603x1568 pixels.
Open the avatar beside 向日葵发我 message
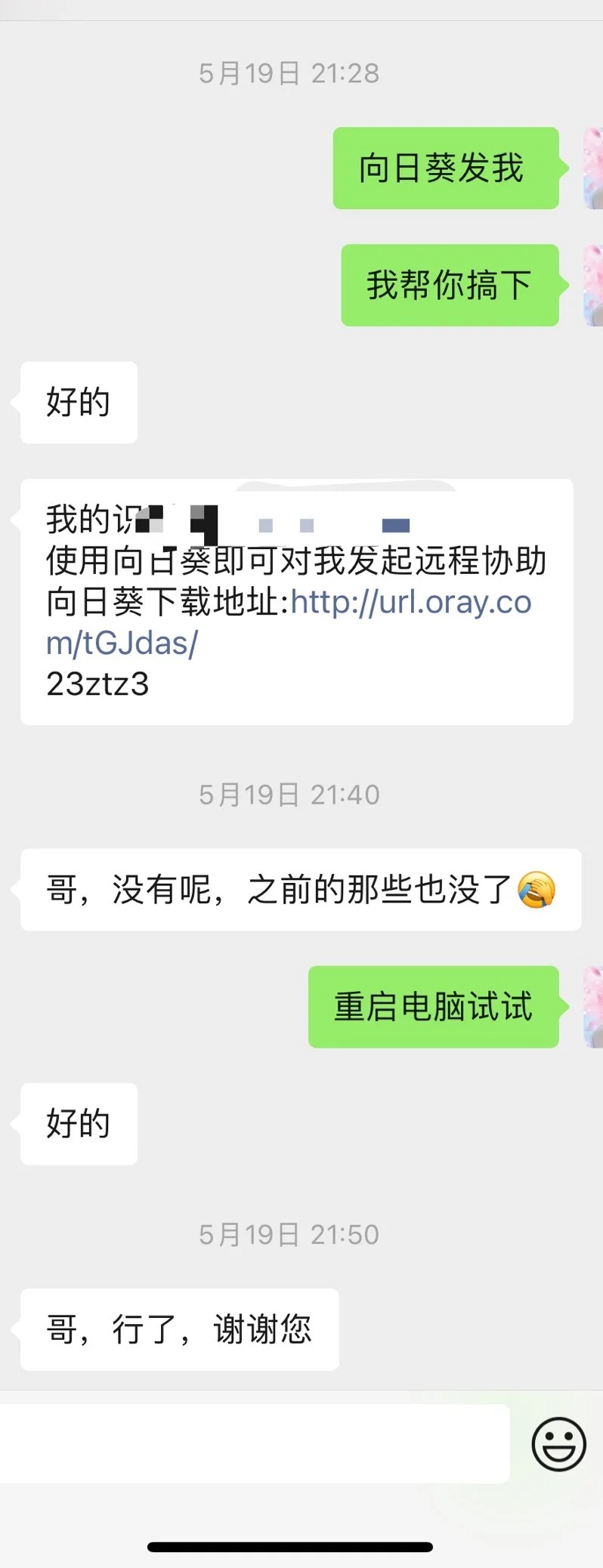593,168
